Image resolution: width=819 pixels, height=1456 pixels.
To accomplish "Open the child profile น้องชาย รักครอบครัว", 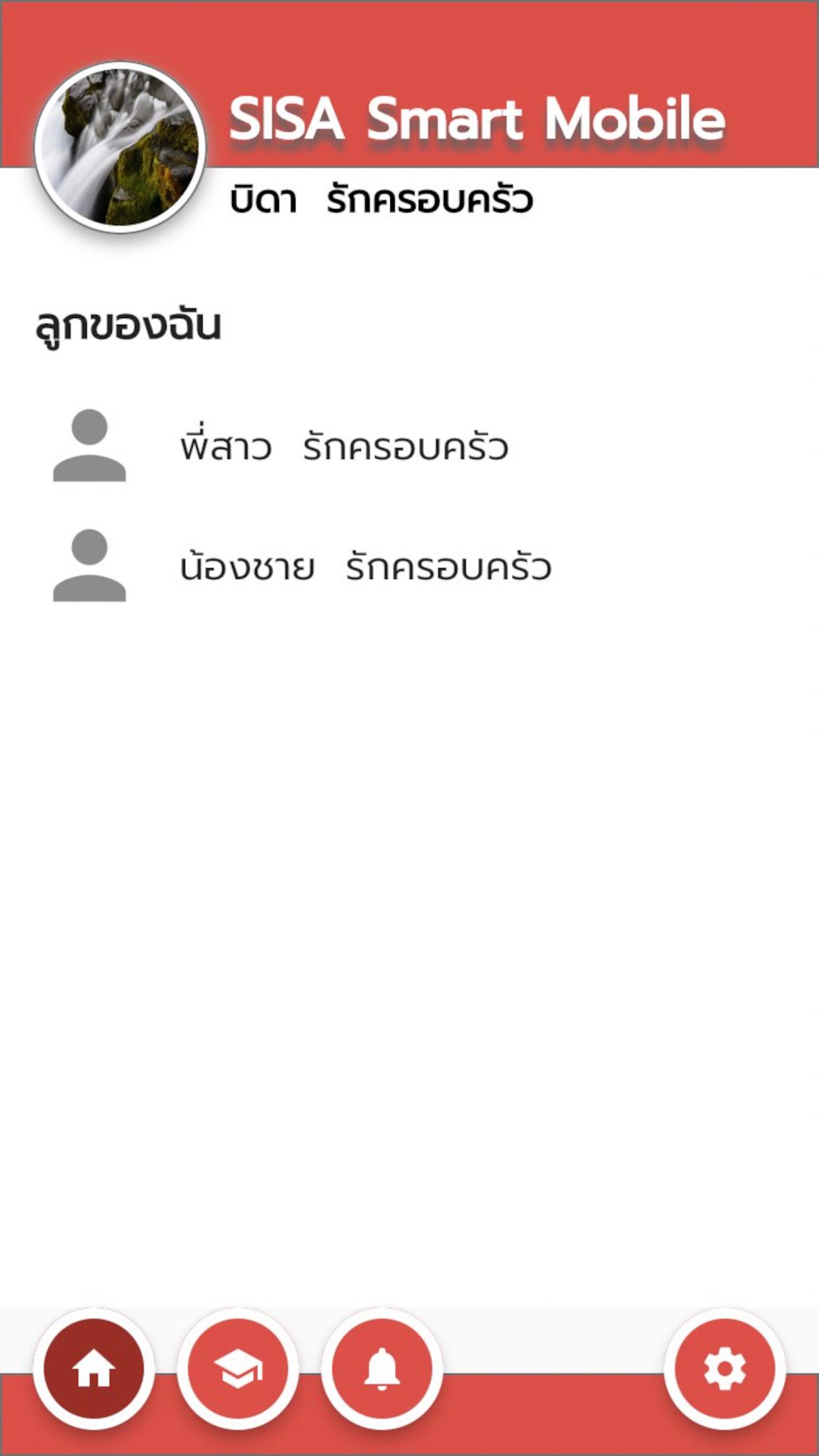I will click(x=409, y=566).
